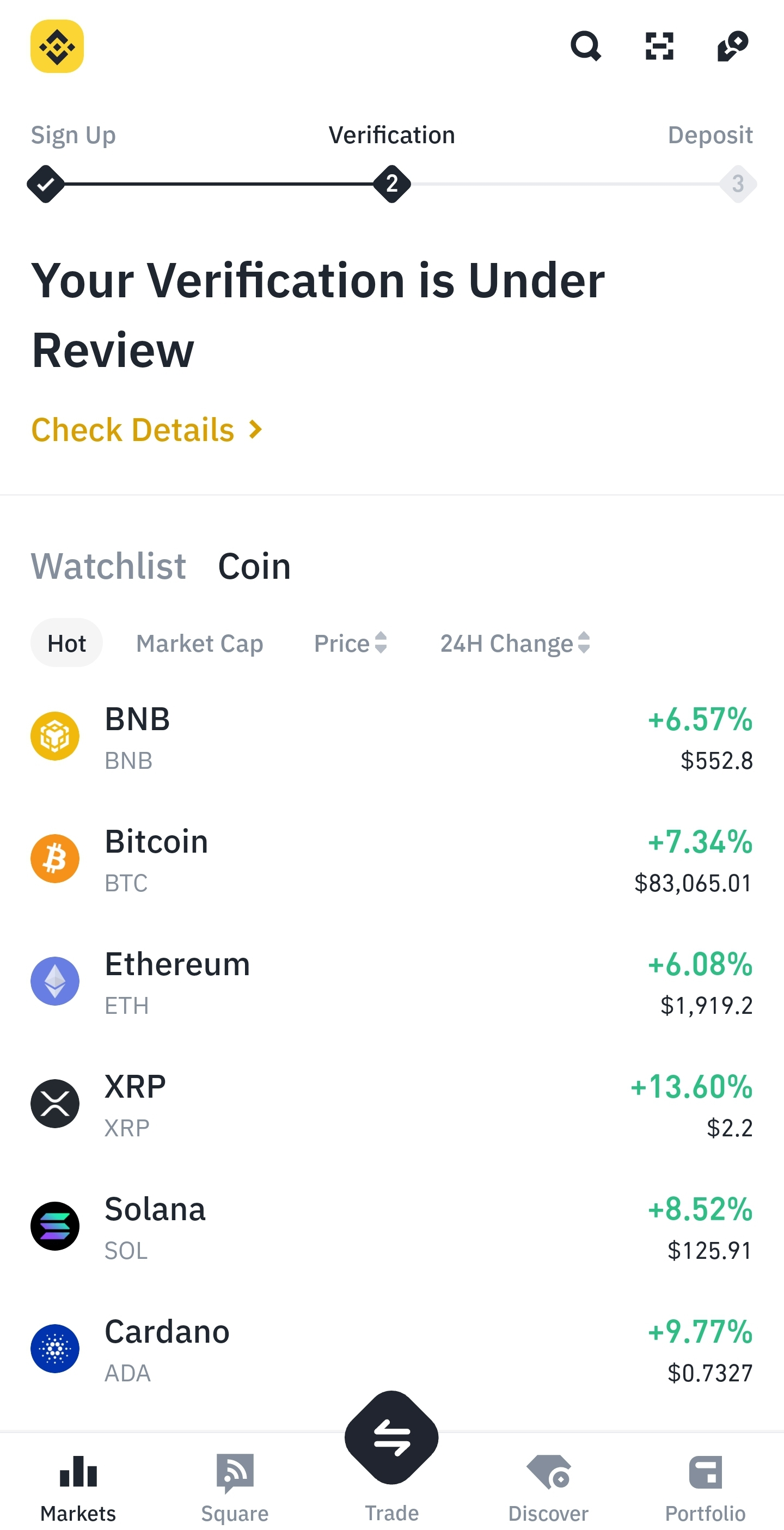
Task: Open Check Details link
Action: [x=146, y=430]
